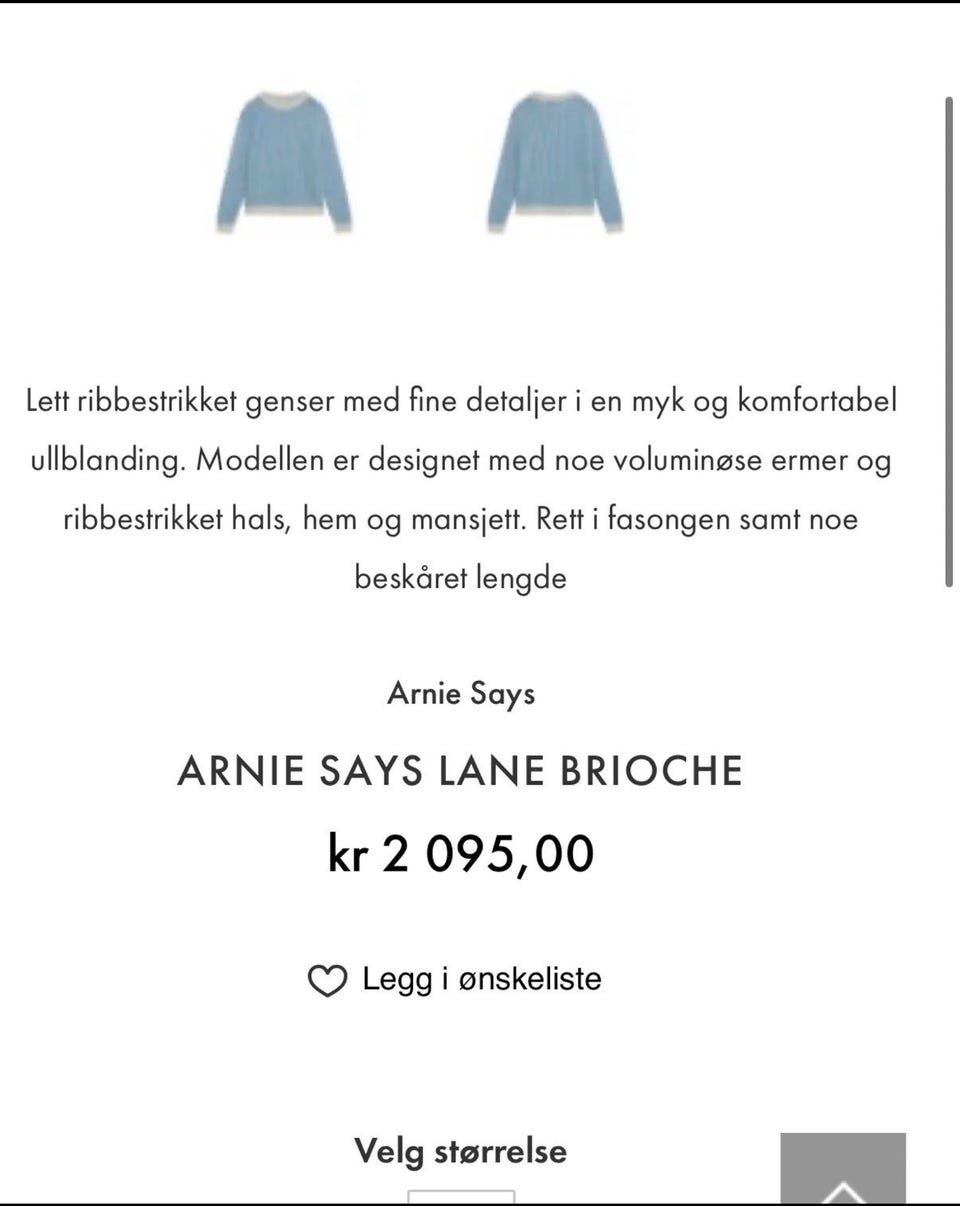
Task: Open the Legg i ønskeliste wishlist link
Action: (x=480, y=979)
